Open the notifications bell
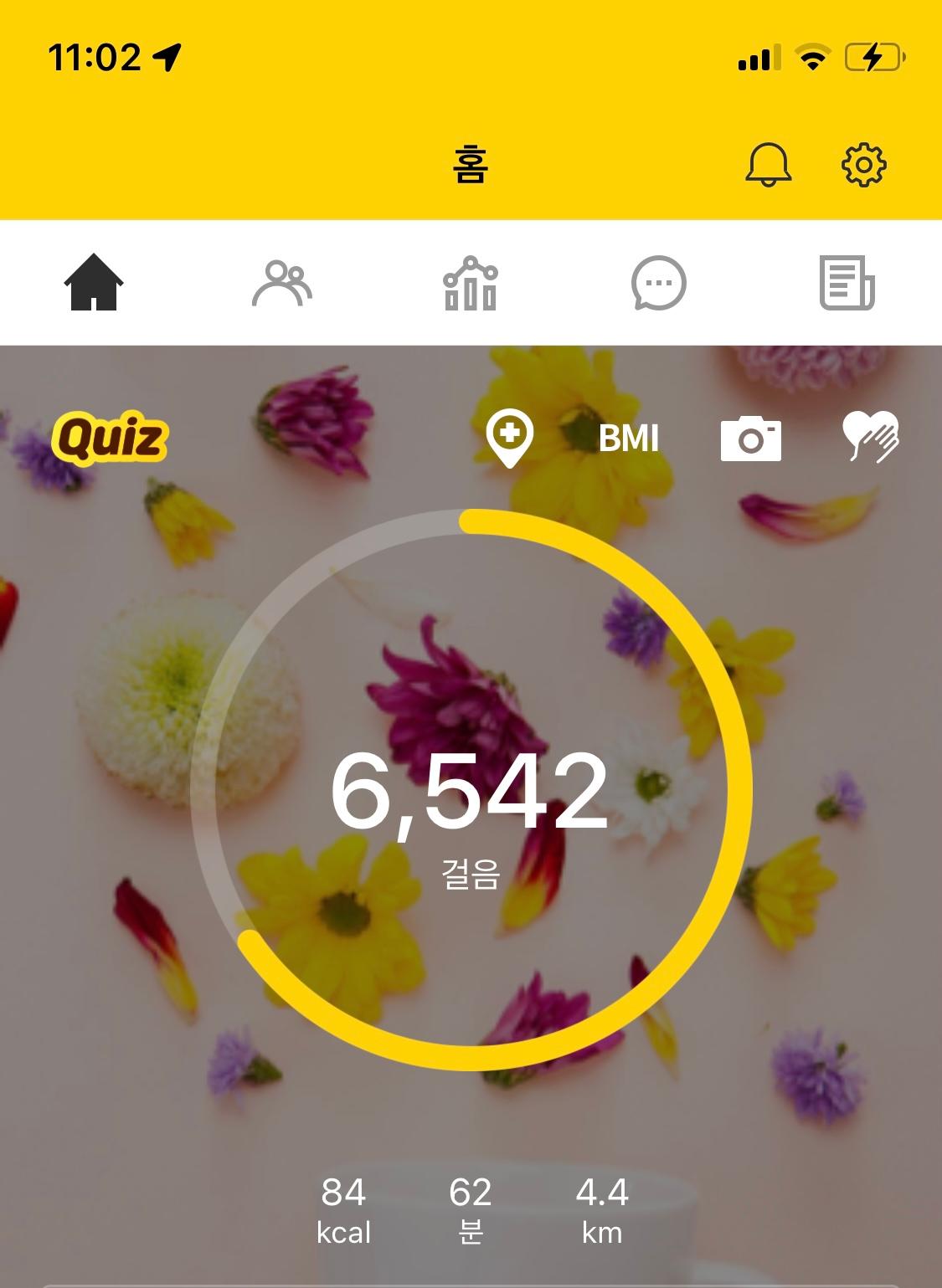 tap(768, 164)
